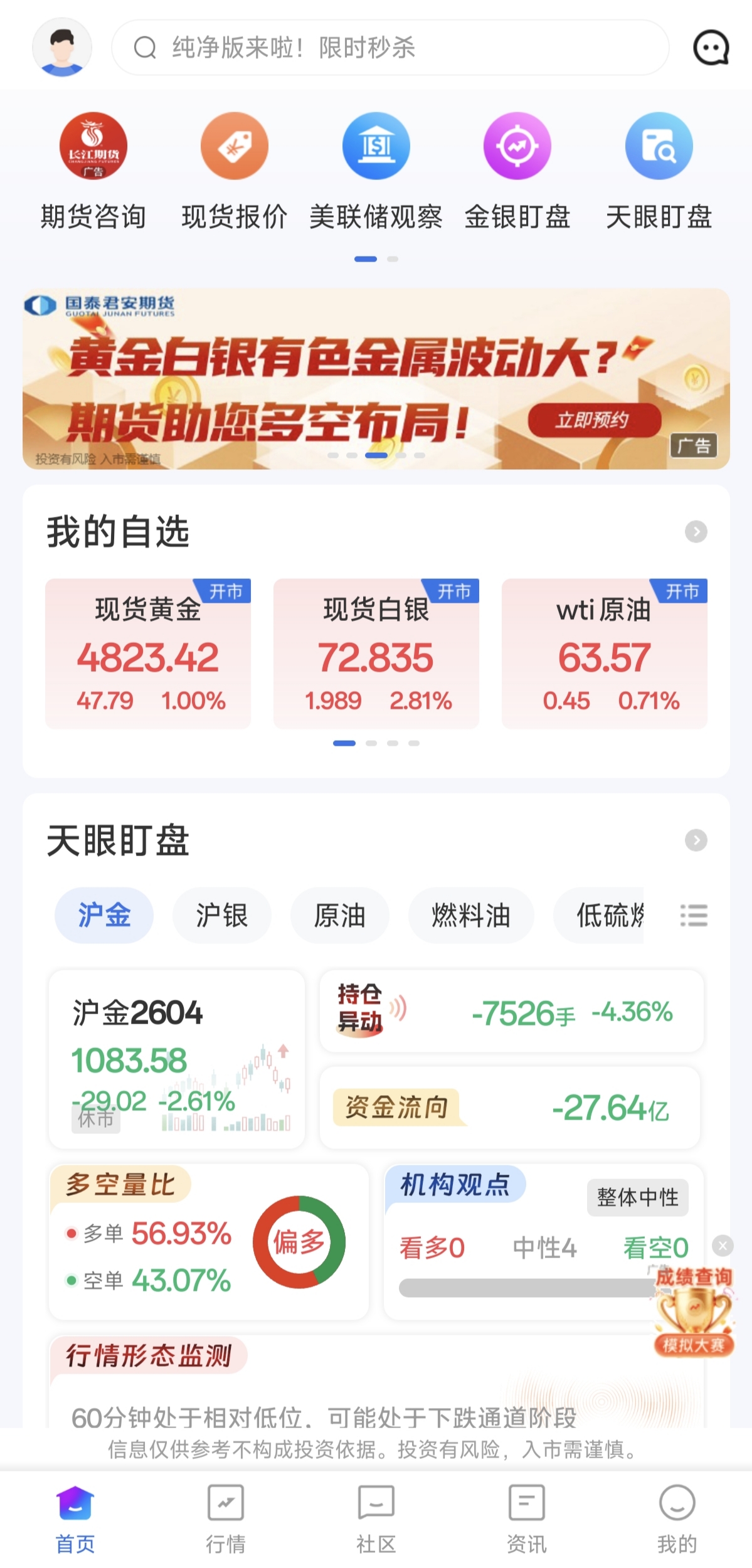Tap the search magnifier icon
This screenshot has height=1568, width=752.
[145, 48]
